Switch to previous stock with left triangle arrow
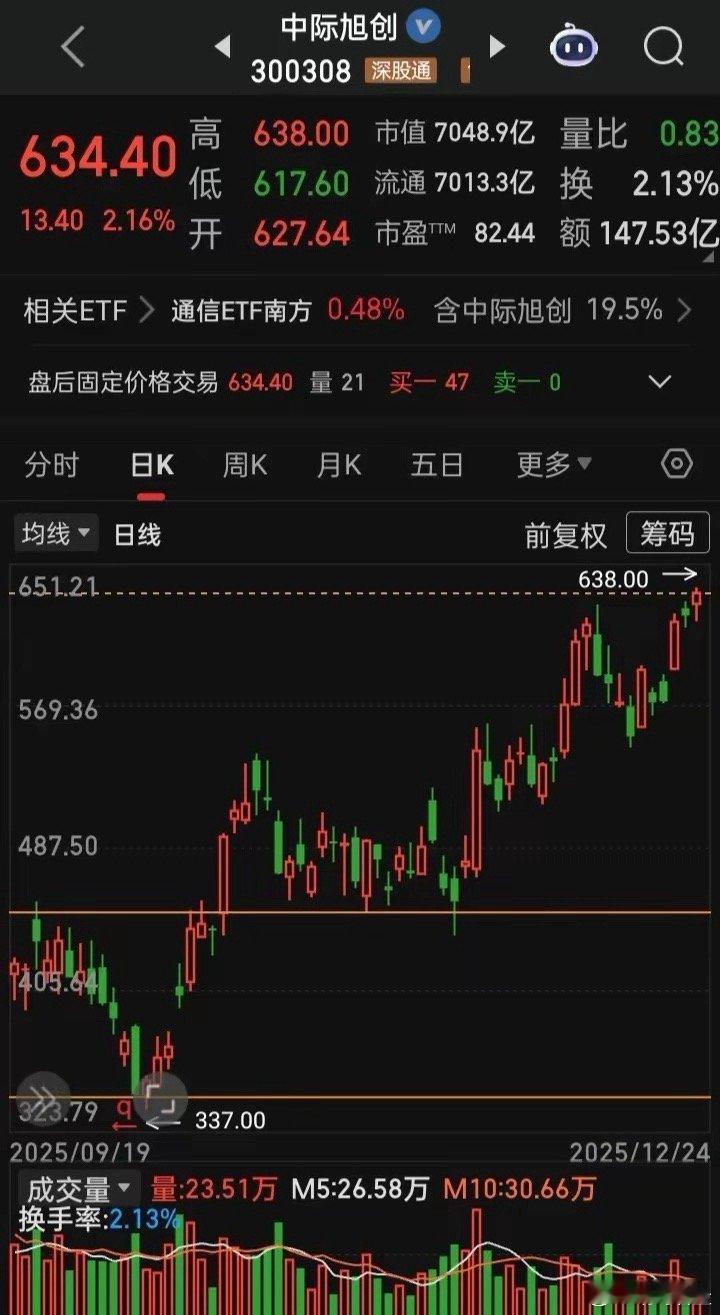Viewport: 720px width, 1315px height. point(221,47)
